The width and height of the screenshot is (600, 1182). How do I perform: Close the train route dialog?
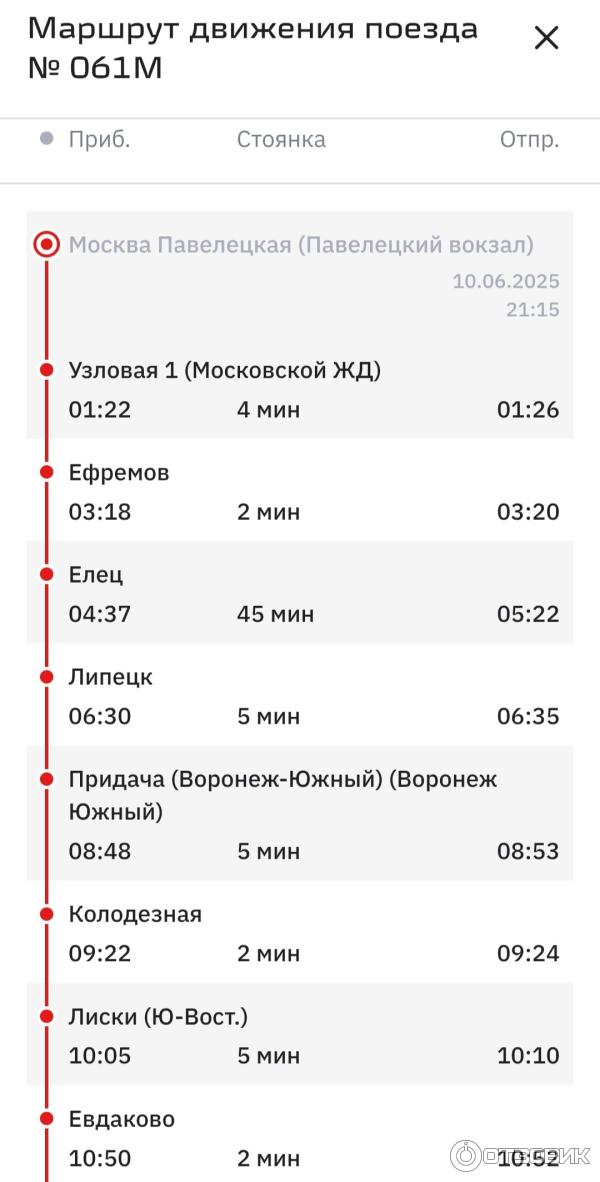546,39
